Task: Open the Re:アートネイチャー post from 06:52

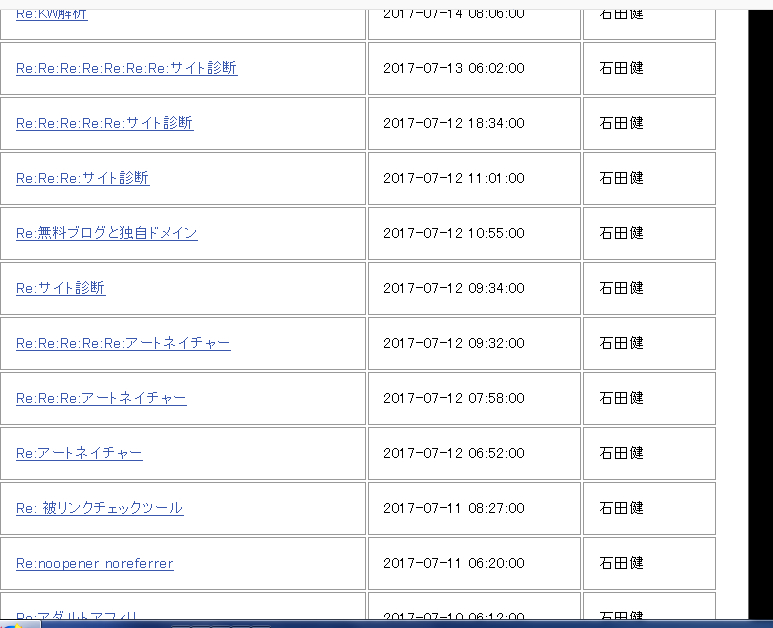Action: (79, 453)
